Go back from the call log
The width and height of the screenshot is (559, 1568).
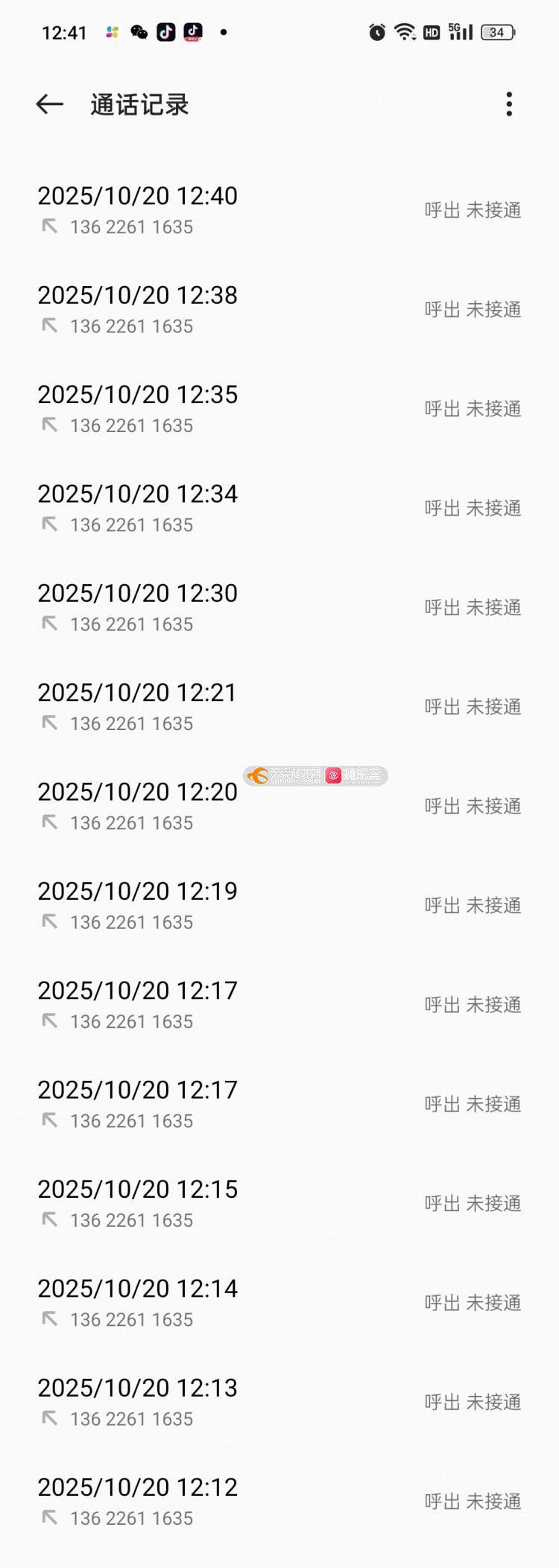[49, 104]
